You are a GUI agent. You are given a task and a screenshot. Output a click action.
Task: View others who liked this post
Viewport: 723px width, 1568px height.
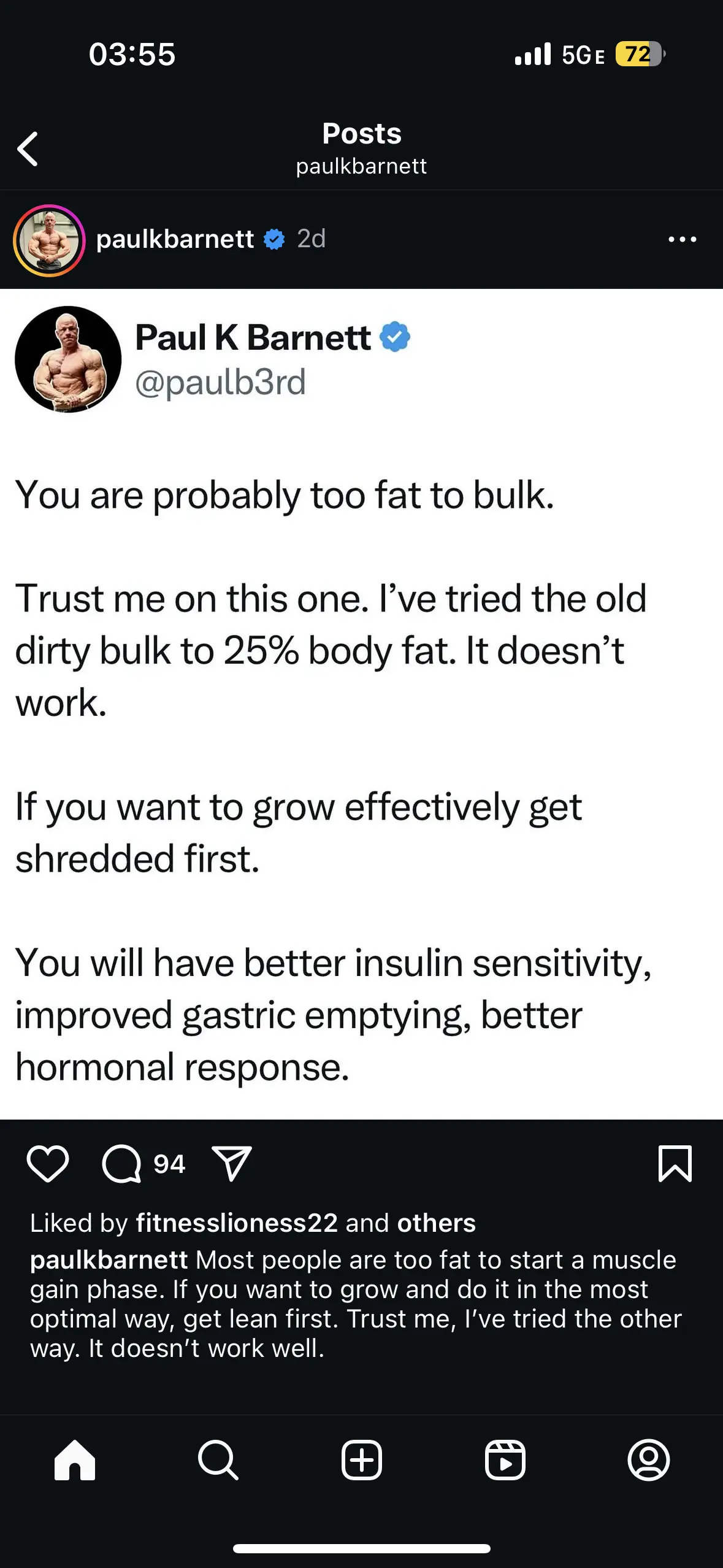[x=436, y=1223]
